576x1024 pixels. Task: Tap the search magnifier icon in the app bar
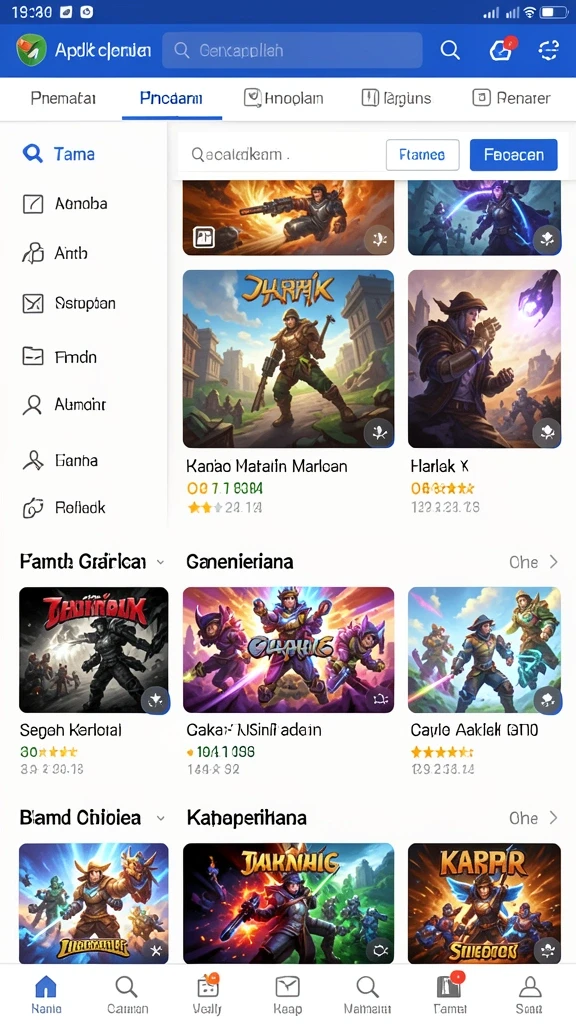pyautogui.click(x=450, y=50)
